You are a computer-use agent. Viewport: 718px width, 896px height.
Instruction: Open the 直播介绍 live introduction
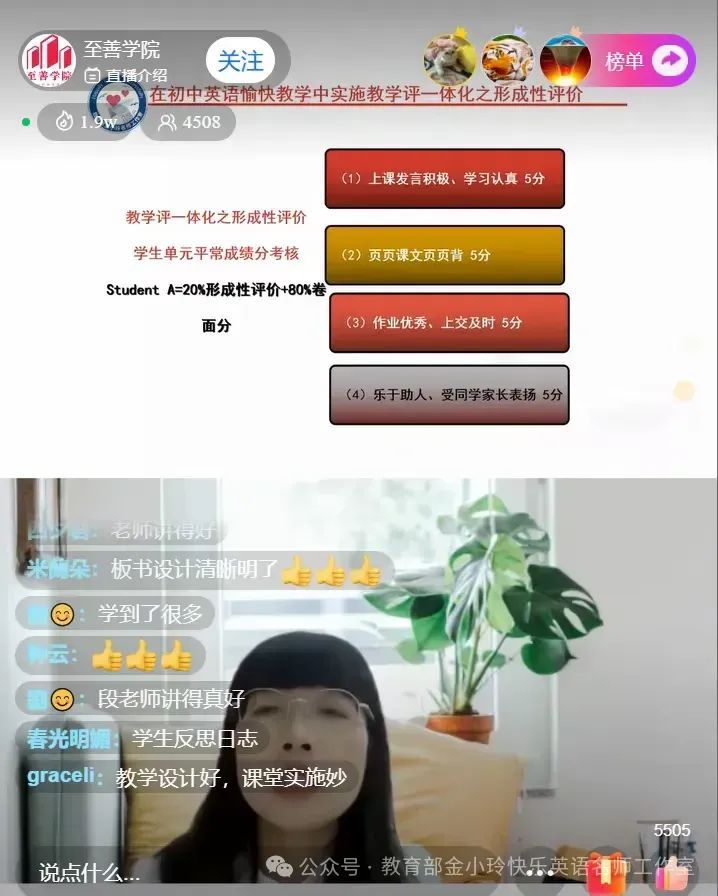click(127, 75)
